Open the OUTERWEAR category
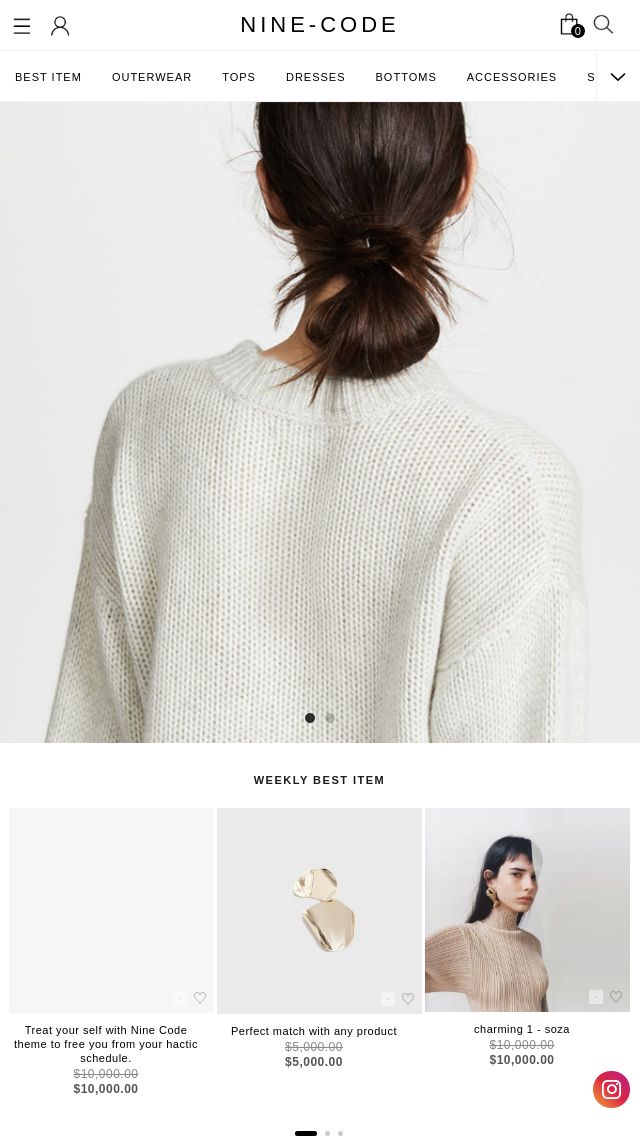 (x=152, y=77)
